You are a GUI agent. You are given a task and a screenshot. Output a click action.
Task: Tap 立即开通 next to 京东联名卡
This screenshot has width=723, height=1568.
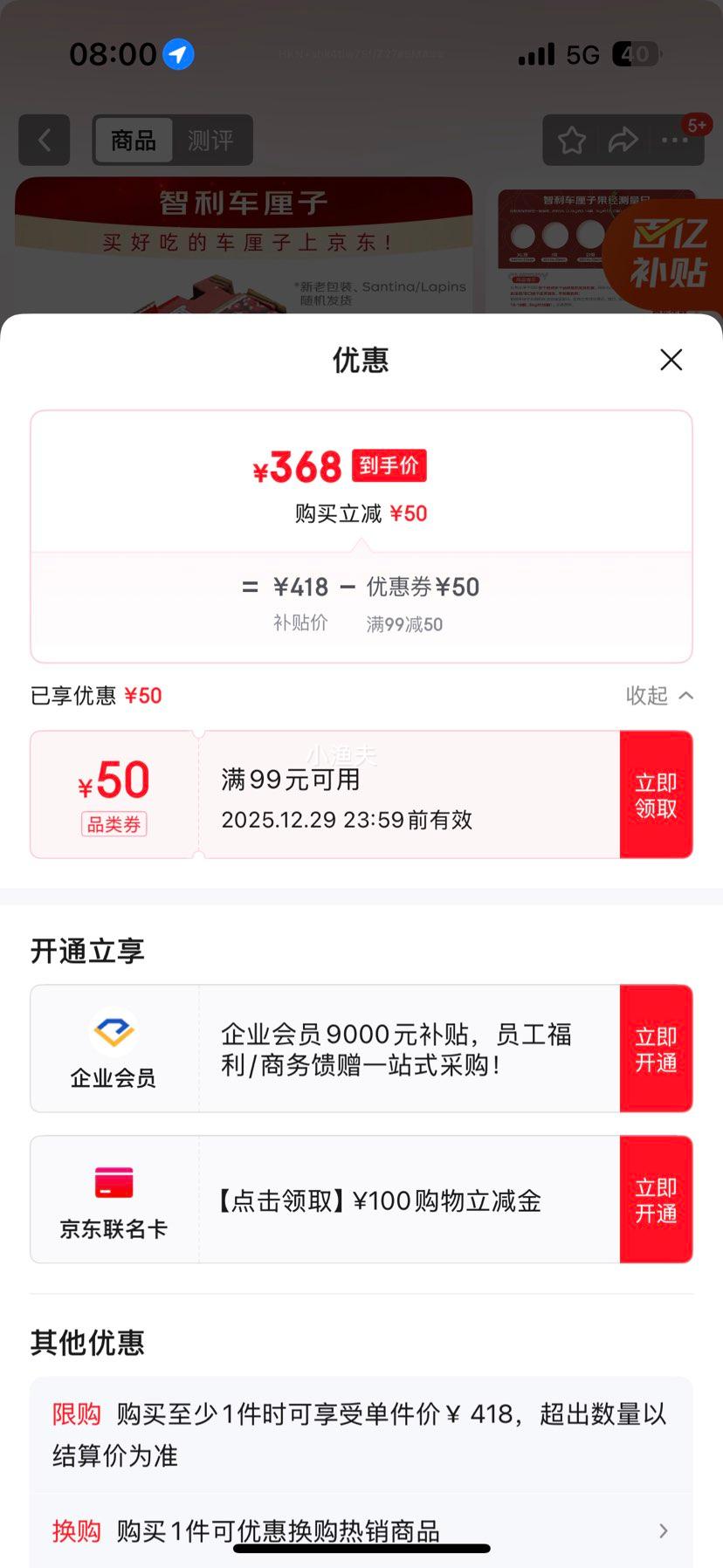coord(657,1199)
